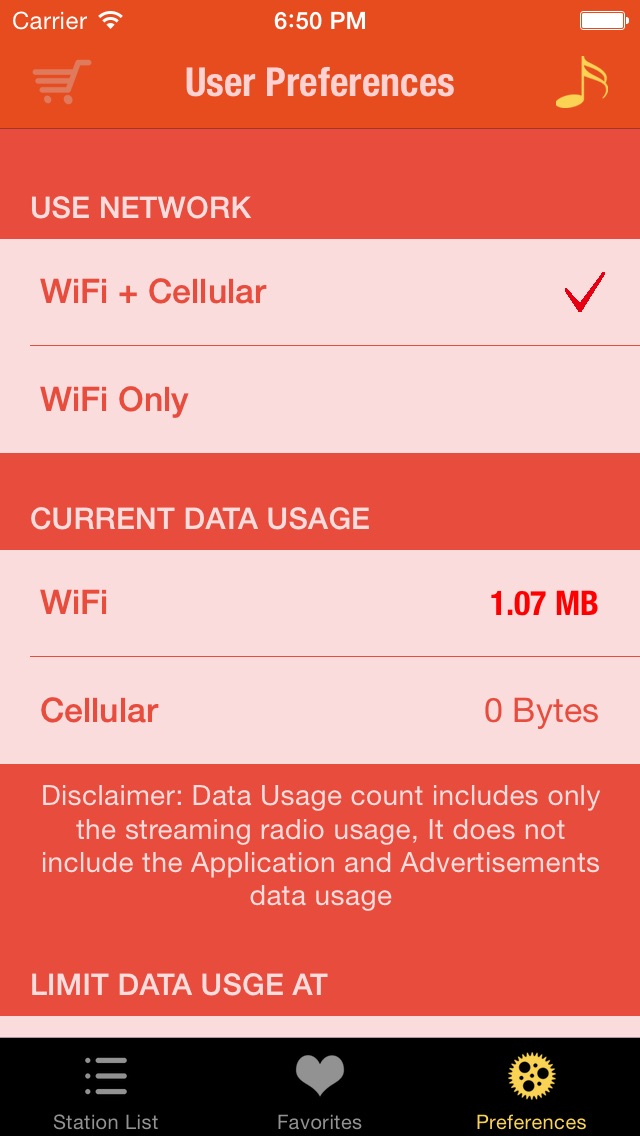Go to the Preferences tab
The height and width of the screenshot is (1136, 640).
coord(531,1090)
